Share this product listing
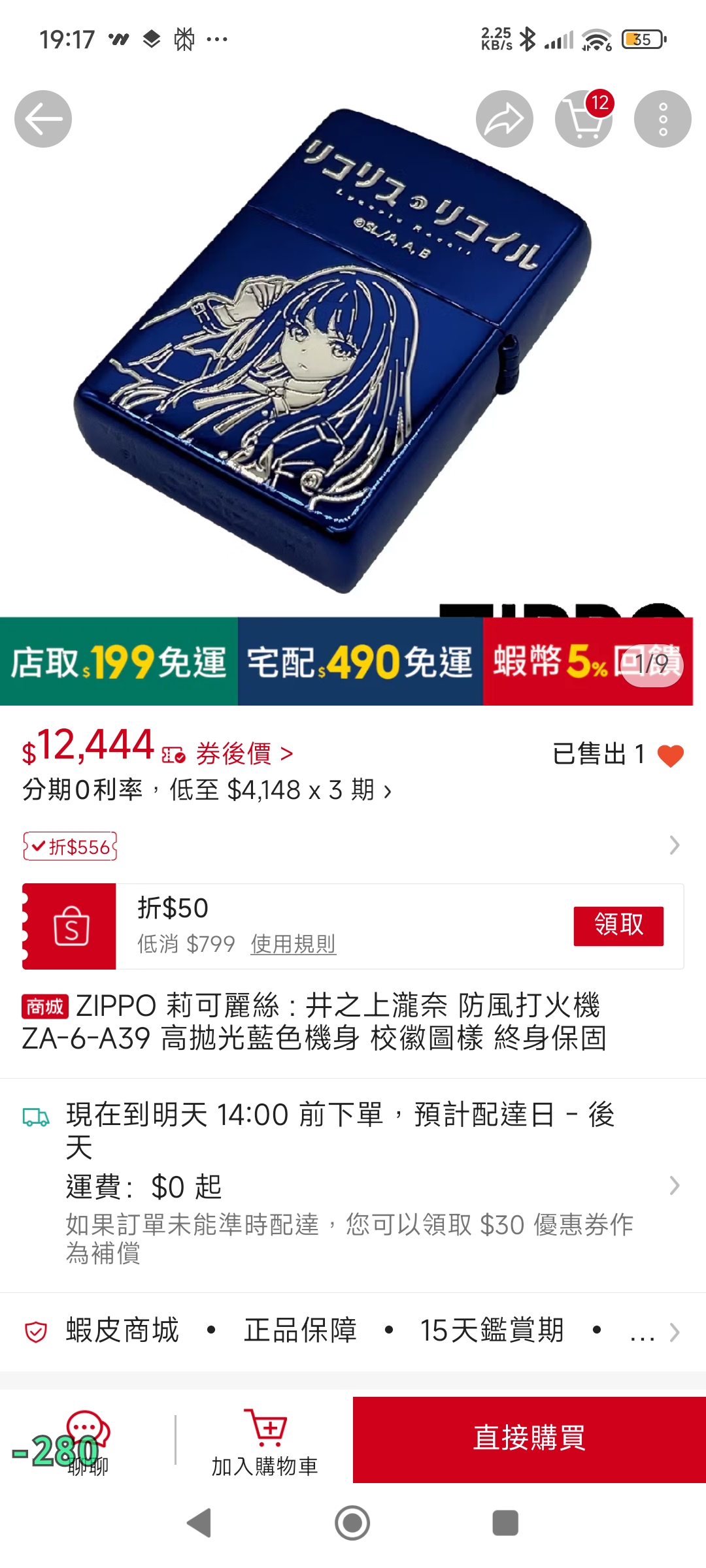 point(505,119)
